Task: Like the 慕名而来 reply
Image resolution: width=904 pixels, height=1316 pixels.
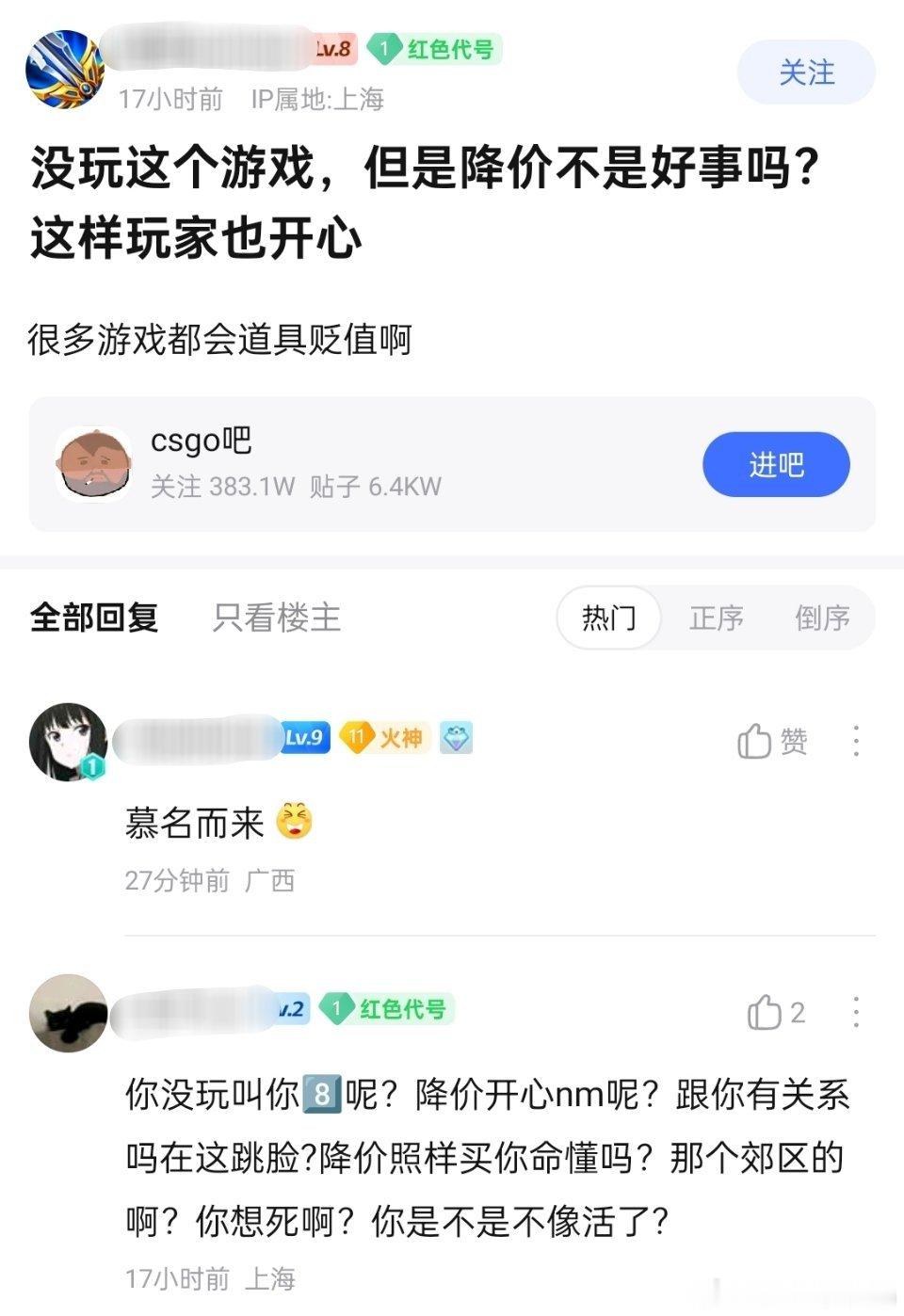Action: pos(771,742)
